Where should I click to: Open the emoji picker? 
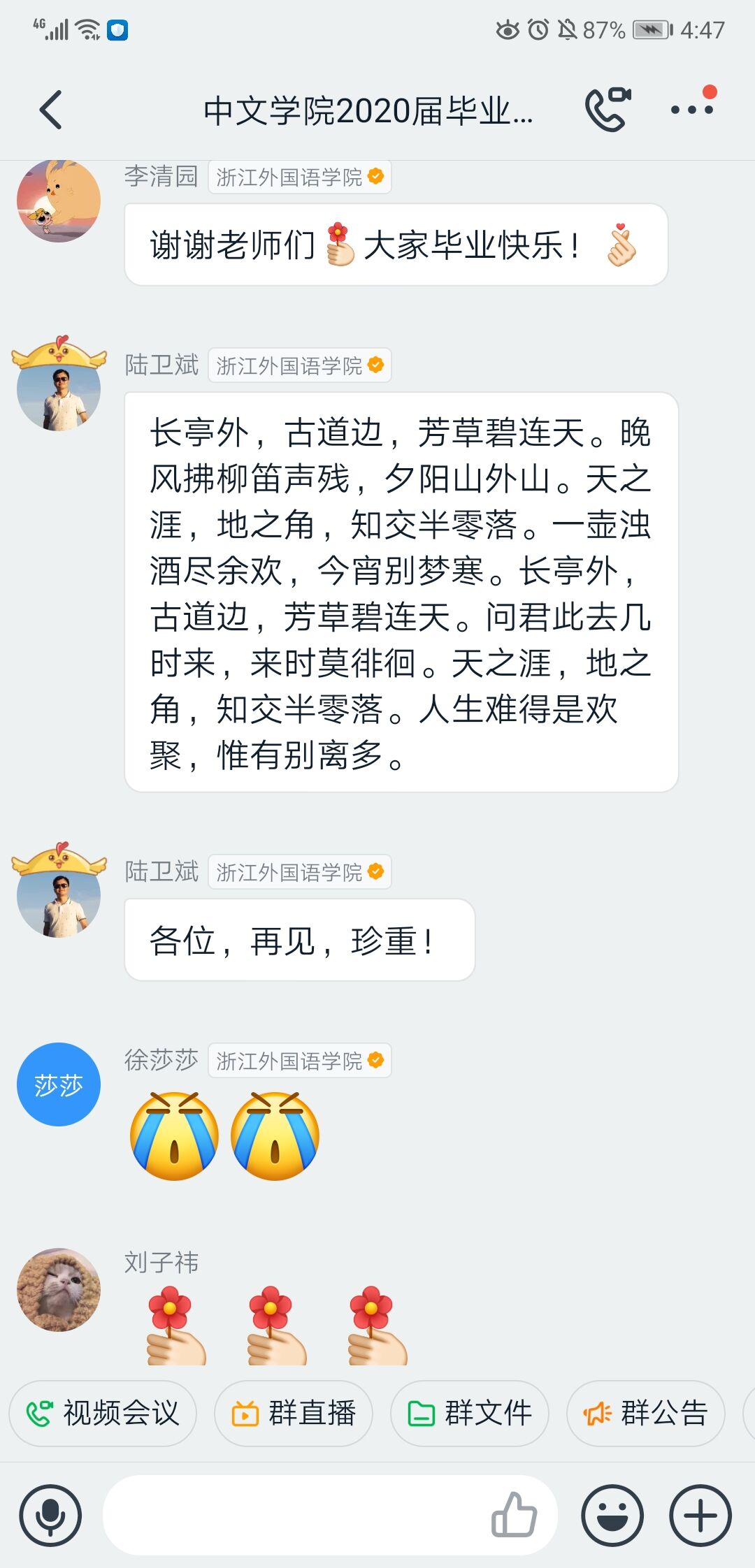click(612, 1515)
